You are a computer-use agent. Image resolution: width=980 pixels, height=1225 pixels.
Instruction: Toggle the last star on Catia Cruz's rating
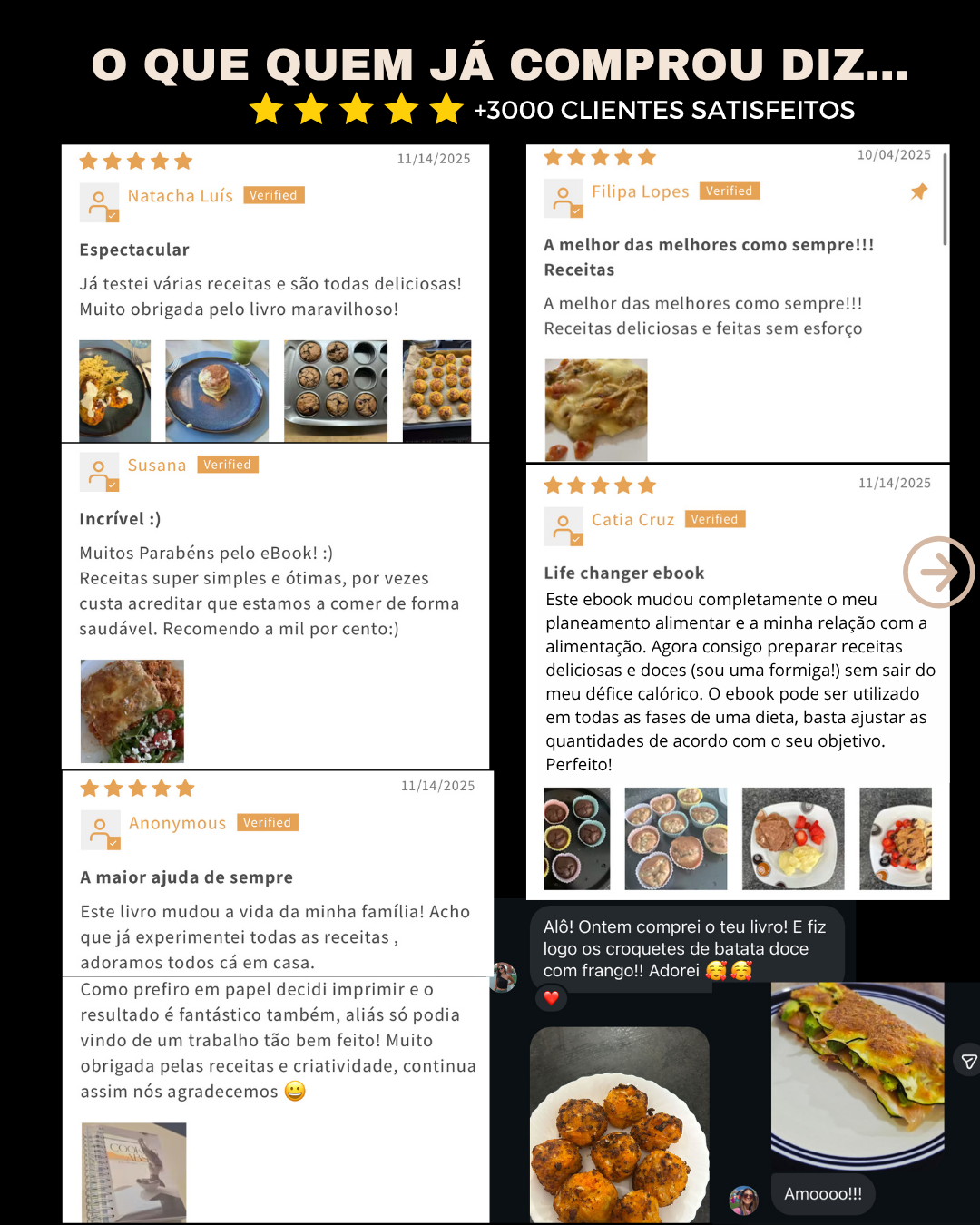click(648, 485)
